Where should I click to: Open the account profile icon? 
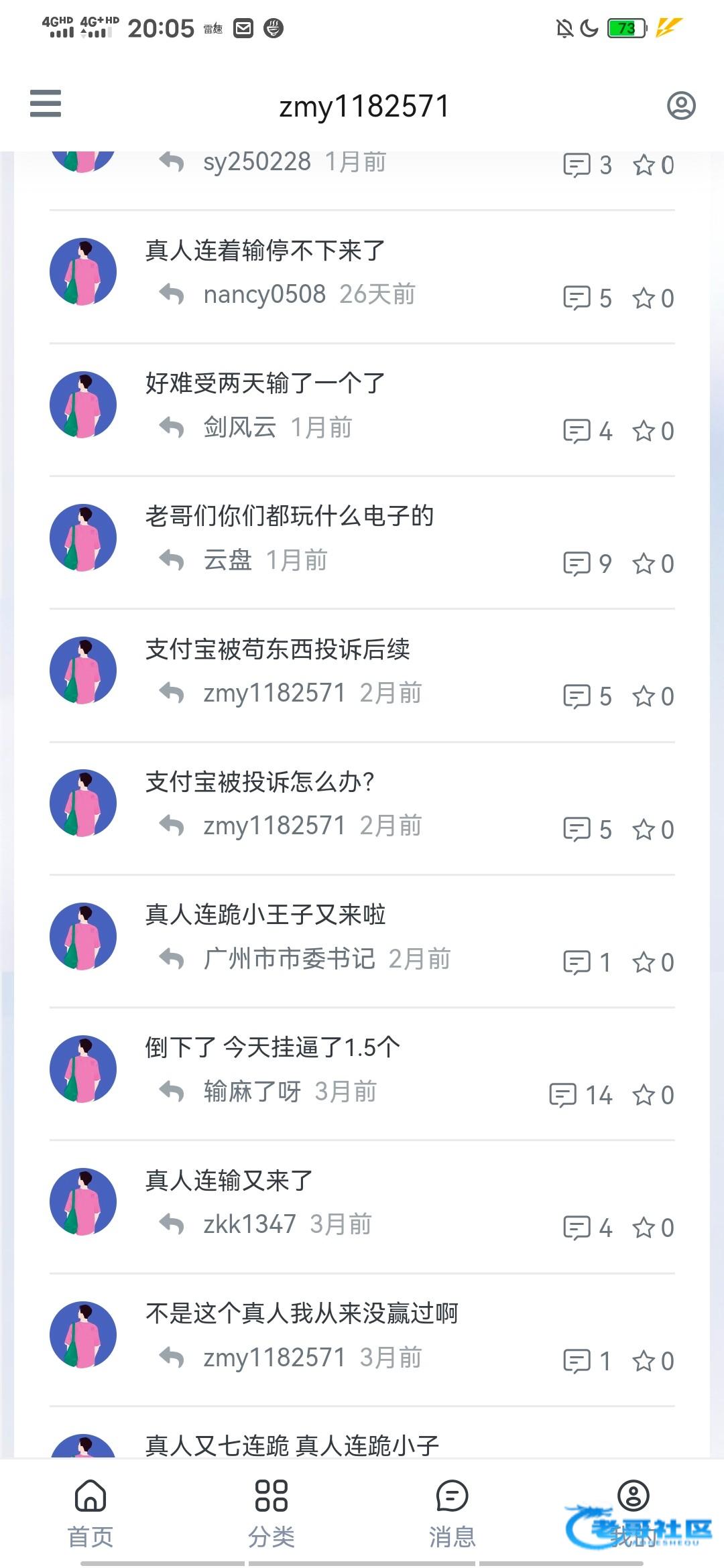(x=681, y=105)
